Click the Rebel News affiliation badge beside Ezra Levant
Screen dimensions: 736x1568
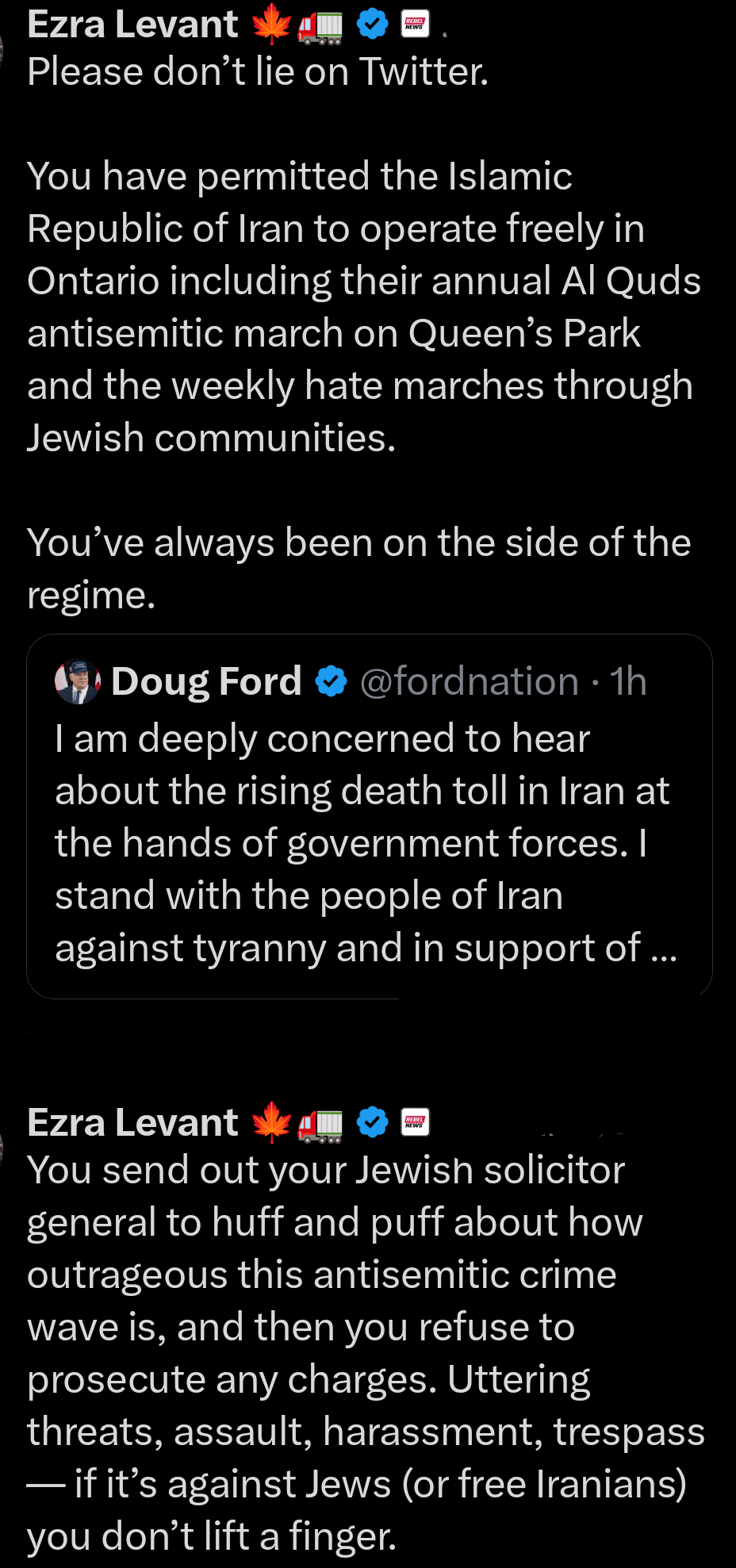click(415, 23)
